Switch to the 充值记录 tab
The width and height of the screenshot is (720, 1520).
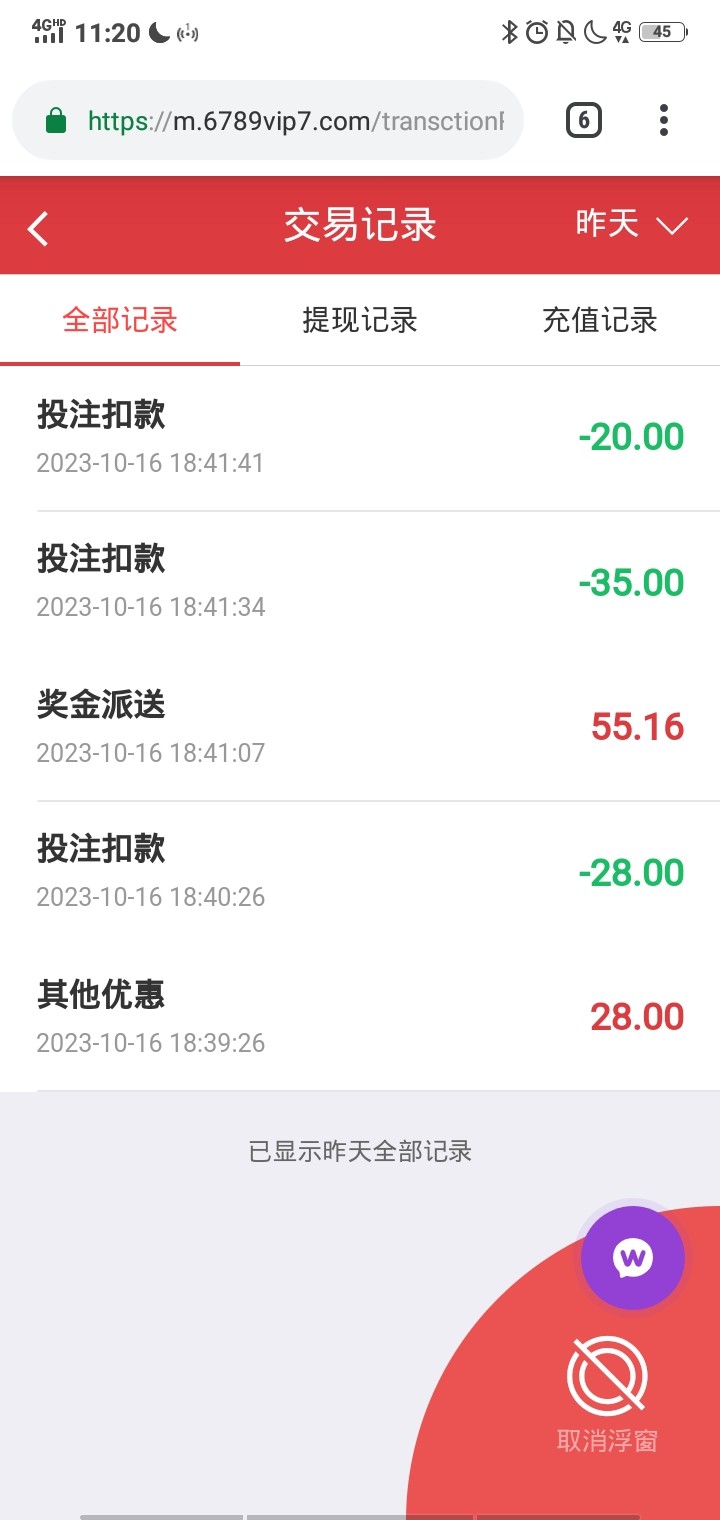pos(599,320)
